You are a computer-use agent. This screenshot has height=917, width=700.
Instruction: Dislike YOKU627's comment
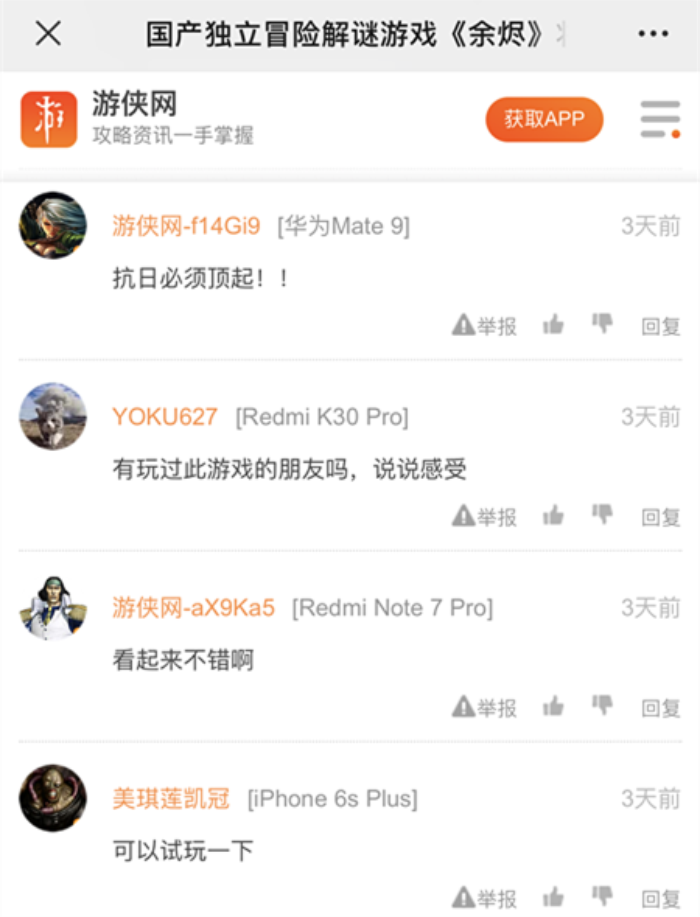tap(602, 514)
